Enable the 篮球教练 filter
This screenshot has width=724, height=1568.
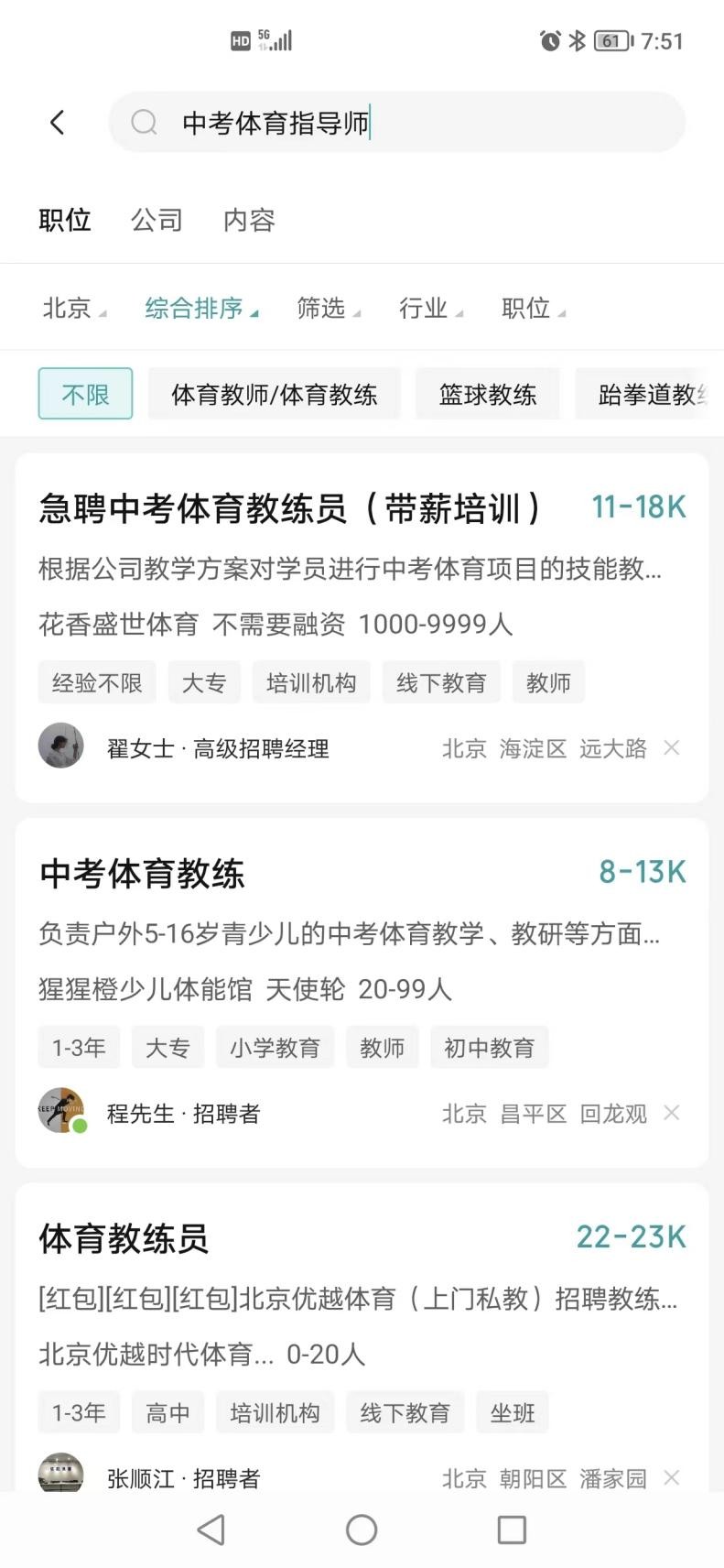point(488,393)
